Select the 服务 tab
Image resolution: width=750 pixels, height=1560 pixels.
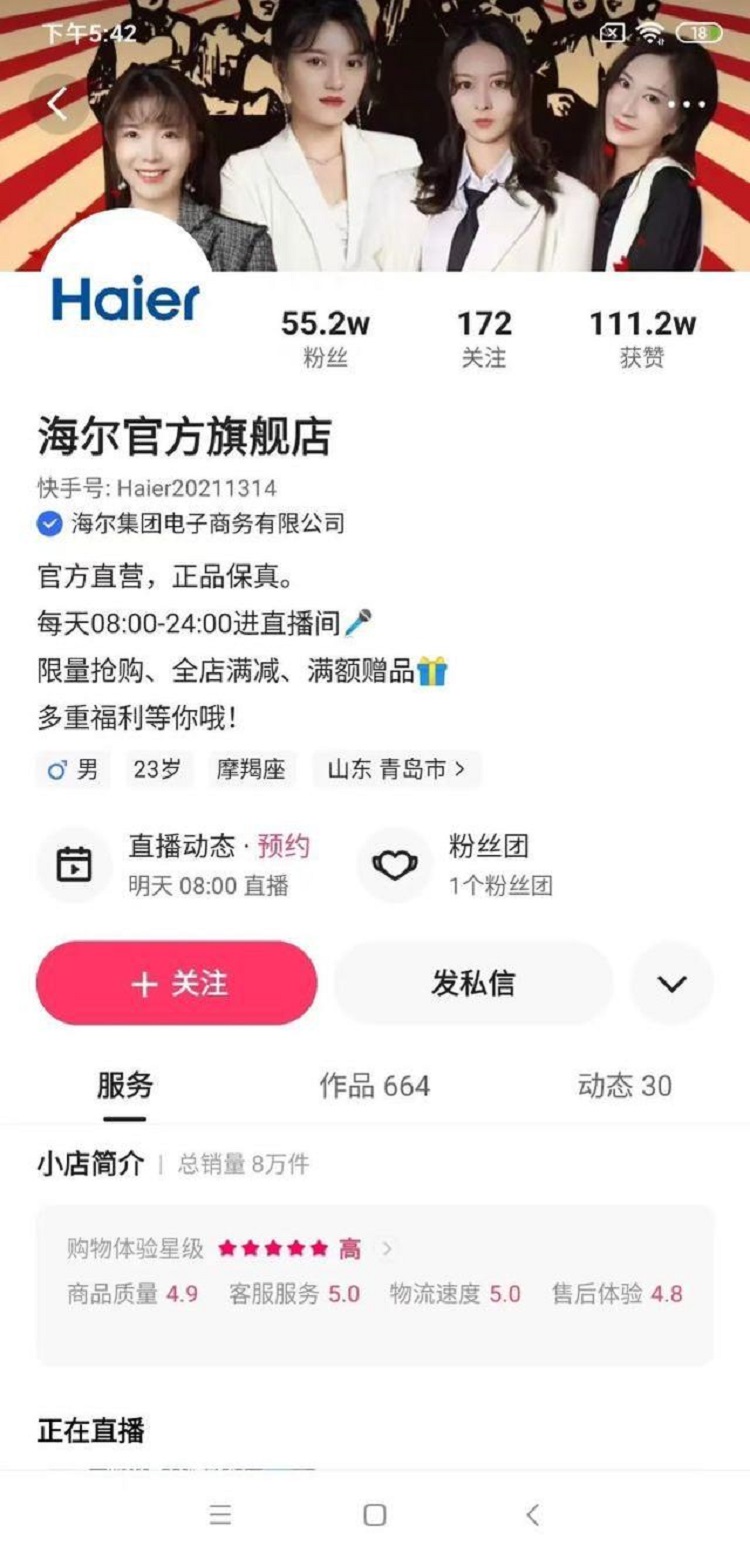coord(125,1086)
